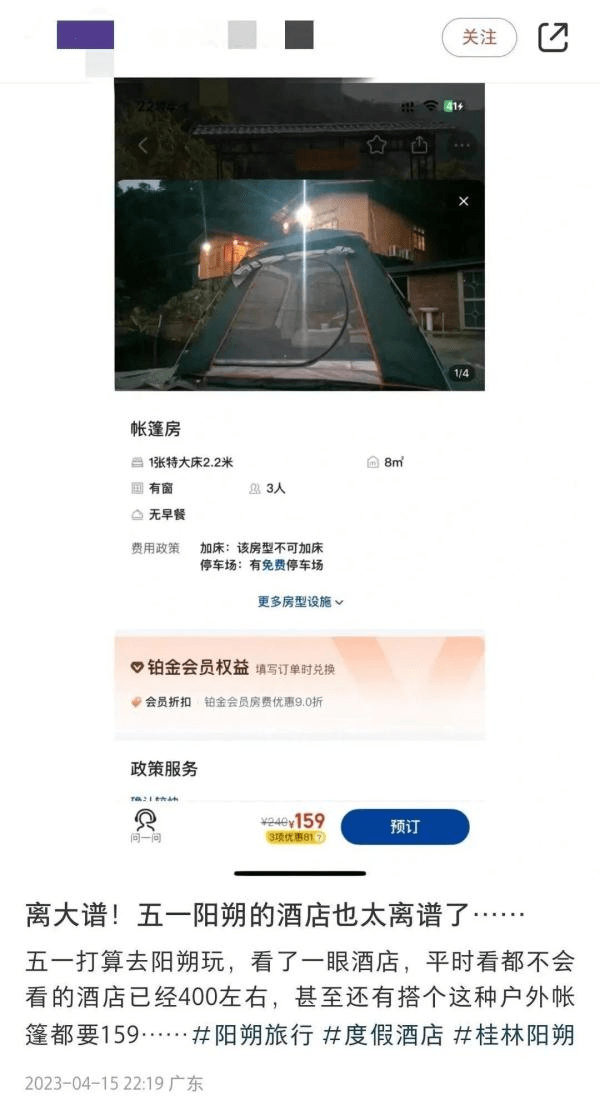This screenshot has height=1110, width=600.
Task: Share this post via the share icon
Action: [553, 38]
